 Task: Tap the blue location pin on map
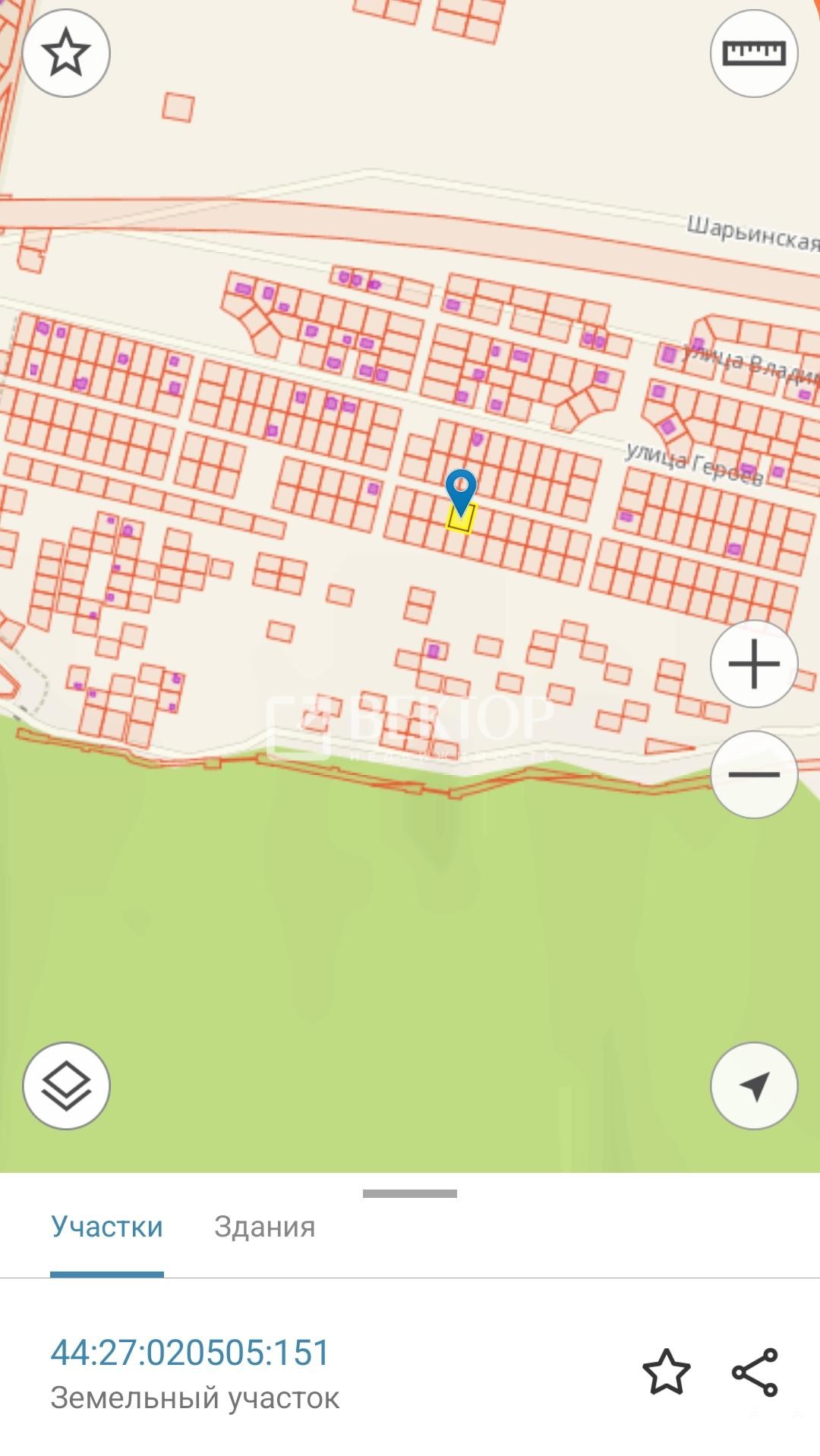(x=461, y=490)
